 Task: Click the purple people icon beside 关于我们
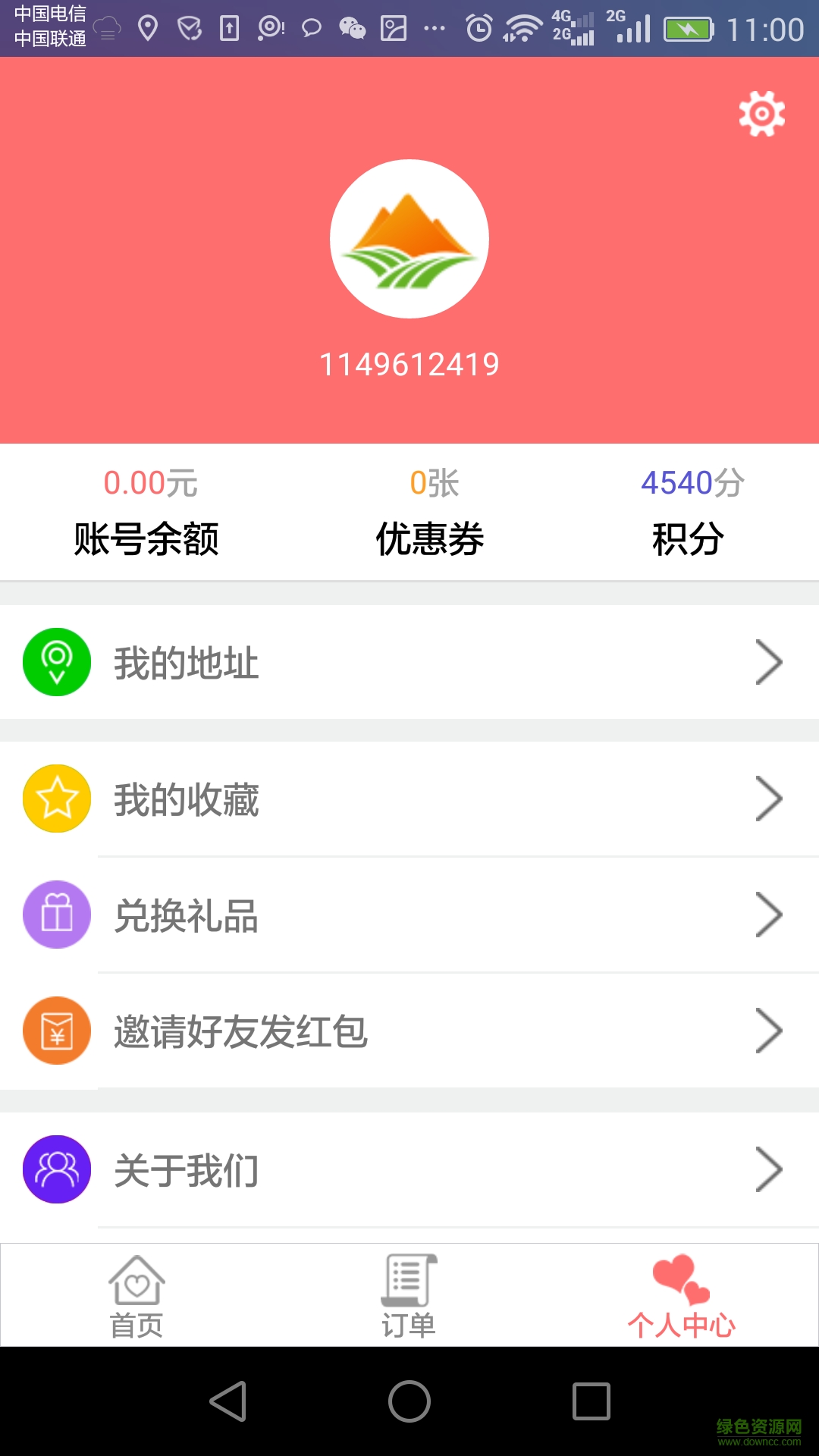(x=57, y=1169)
